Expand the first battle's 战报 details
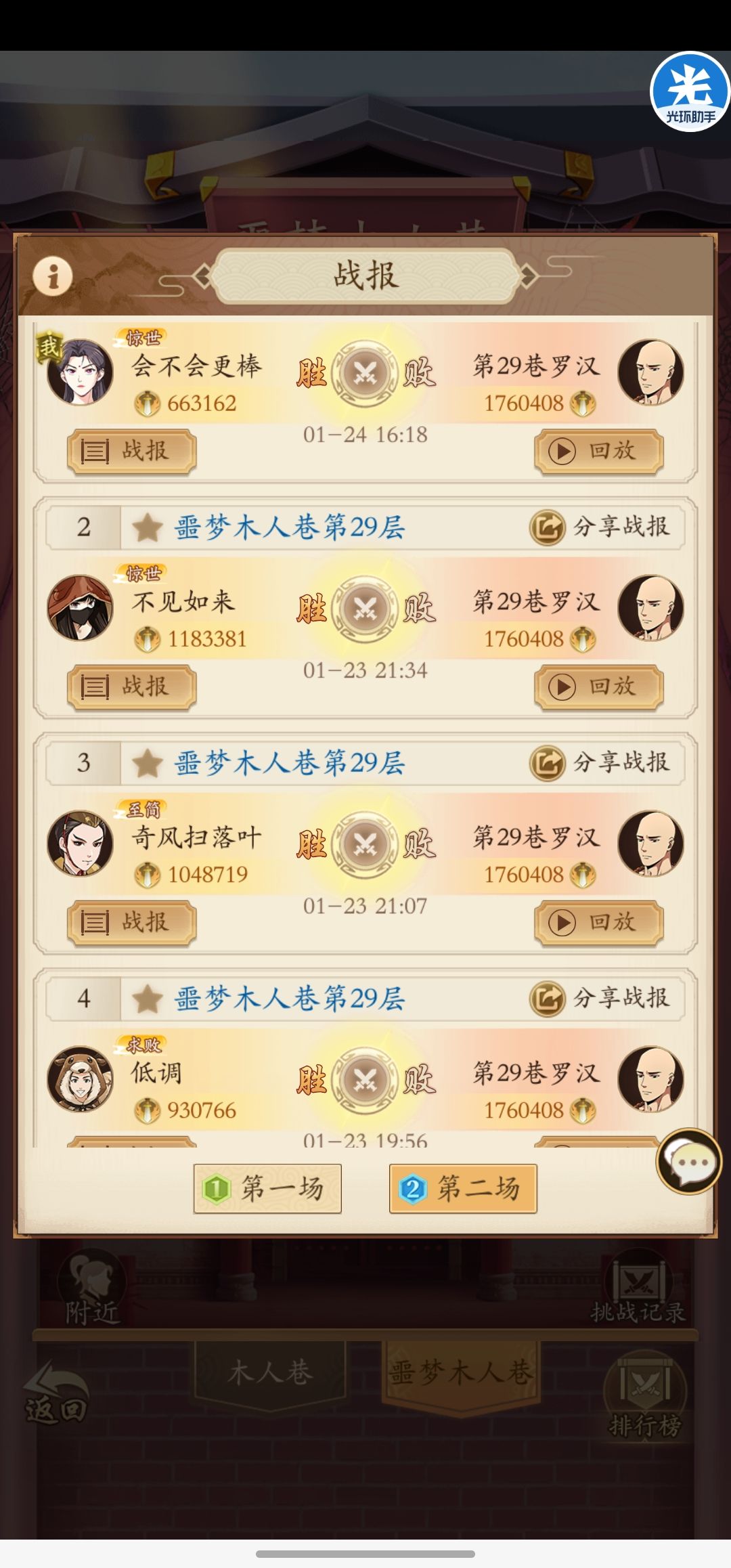The width and height of the screenshot is (731, 1568). [x=133, y=452]
